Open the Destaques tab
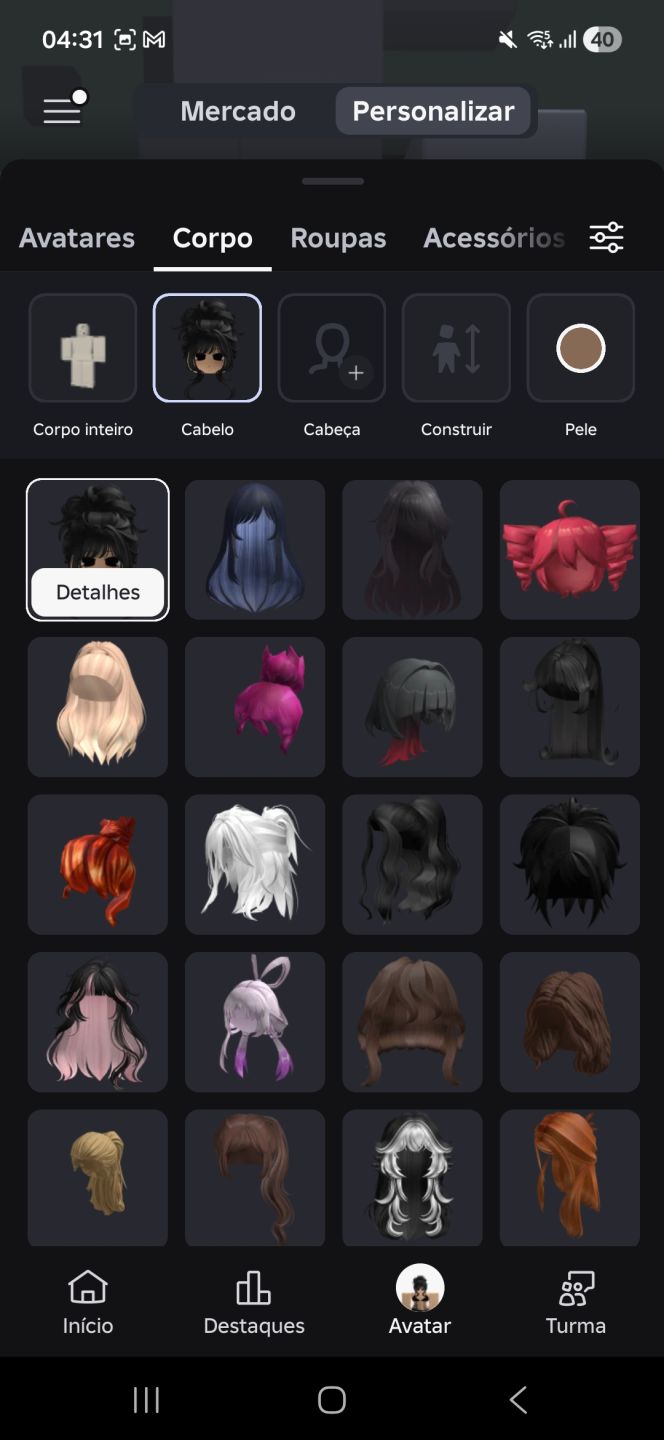The width and height of the screenshot is (664, 1440). coord(254,1303)
